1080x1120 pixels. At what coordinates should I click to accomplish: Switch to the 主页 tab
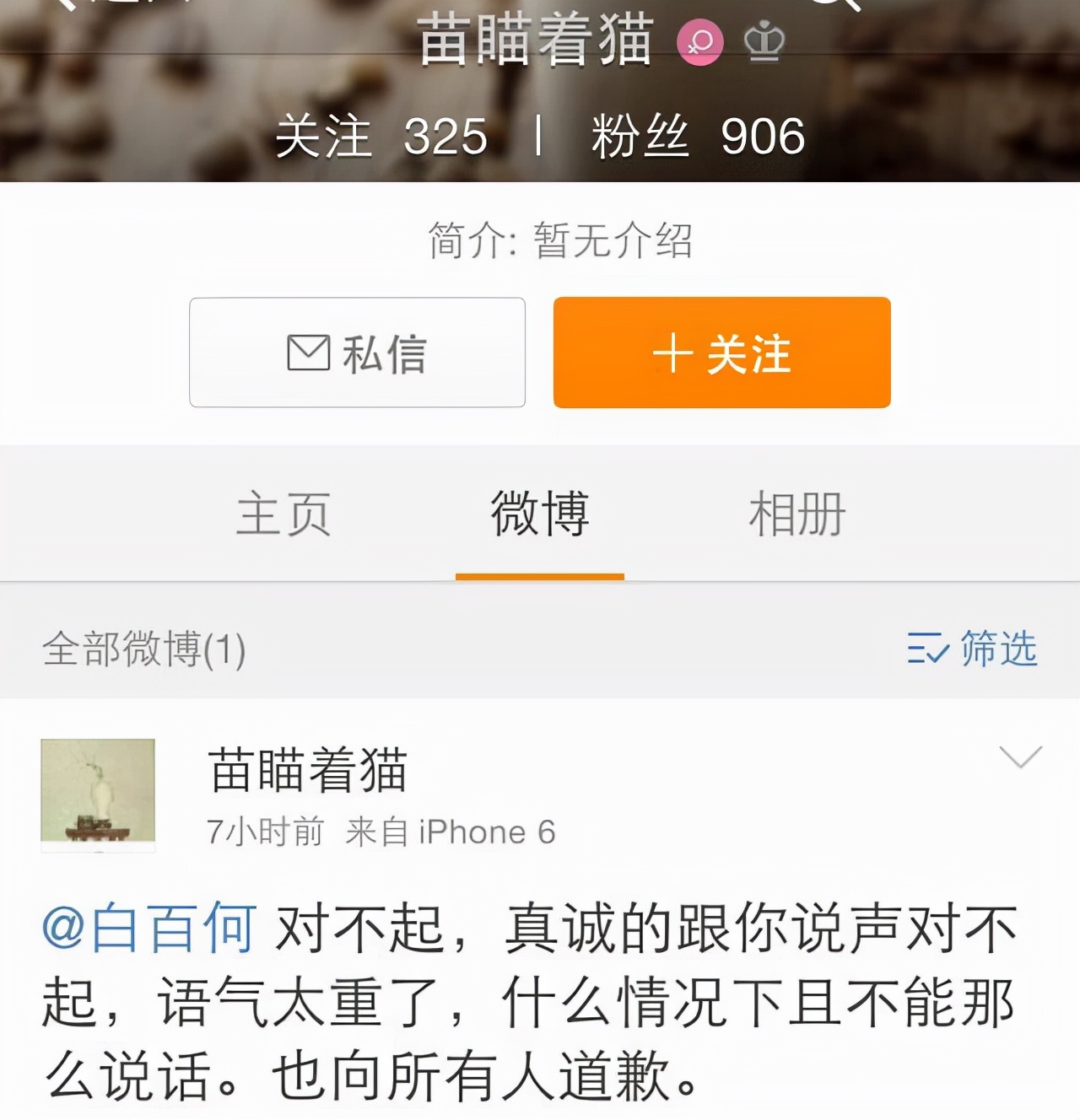coord(284,514)
